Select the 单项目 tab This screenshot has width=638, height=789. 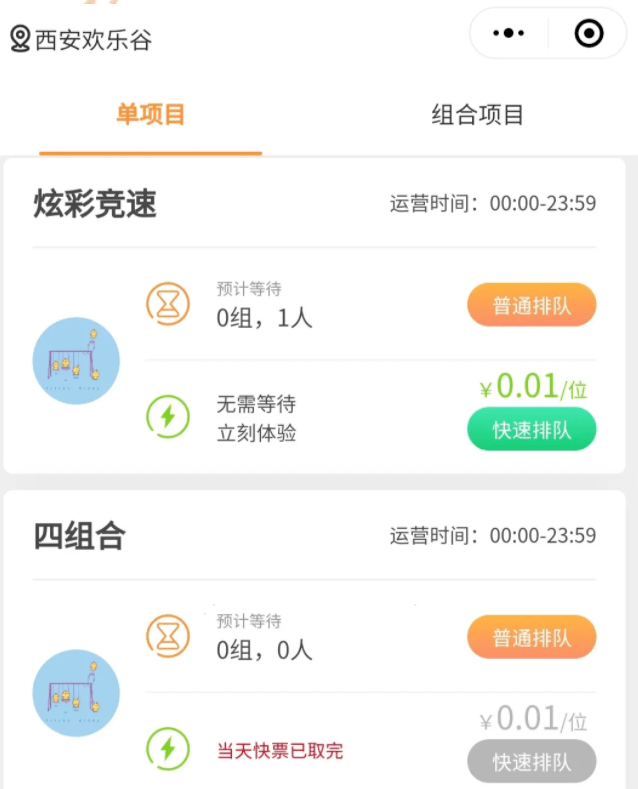(x=151, y=115)
